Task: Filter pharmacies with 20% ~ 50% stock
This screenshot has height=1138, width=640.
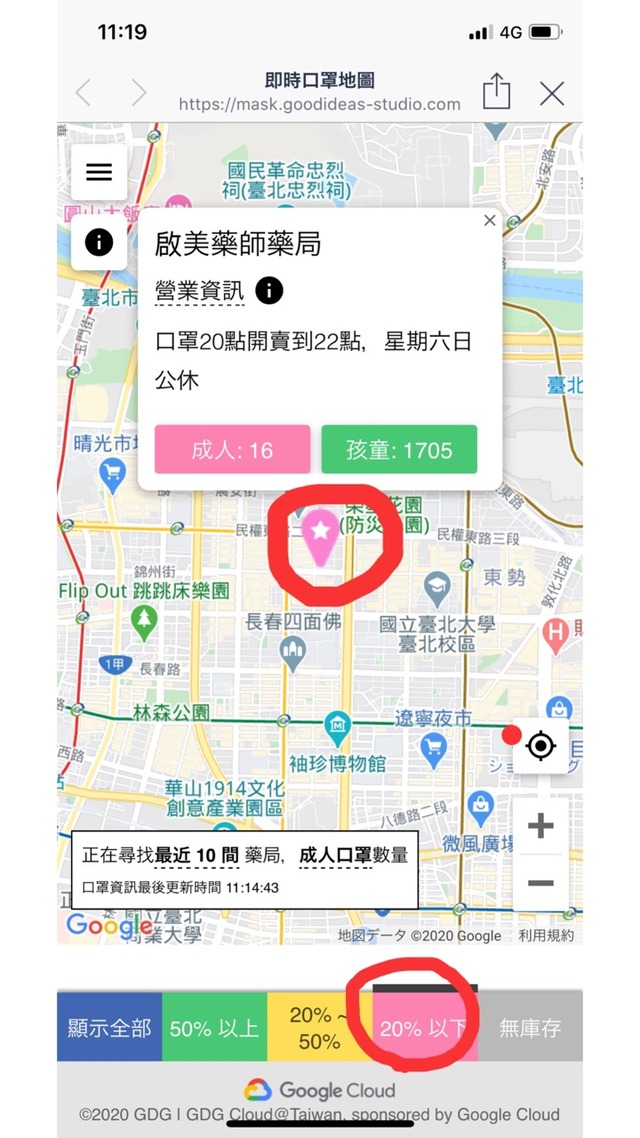Action: coord(319,1028)
